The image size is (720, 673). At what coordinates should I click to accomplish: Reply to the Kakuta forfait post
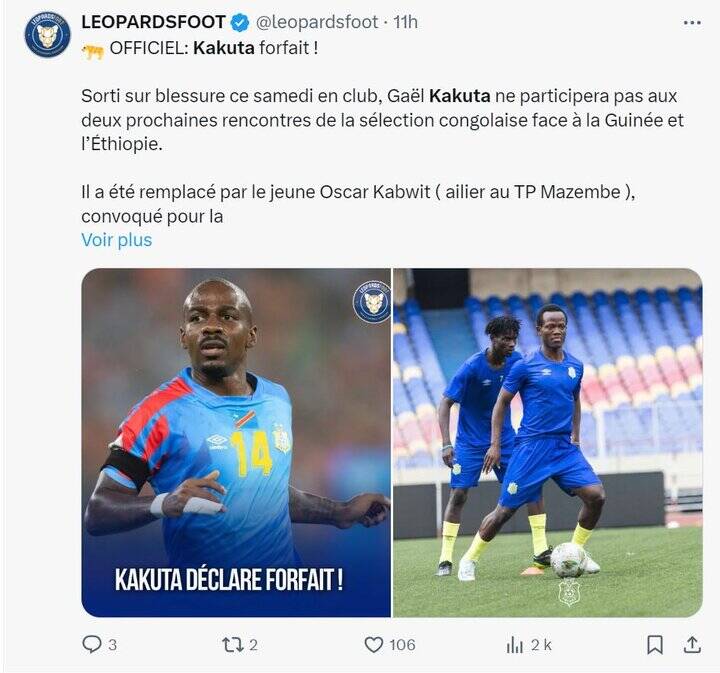pyautogui.click(x=93, y=645)
